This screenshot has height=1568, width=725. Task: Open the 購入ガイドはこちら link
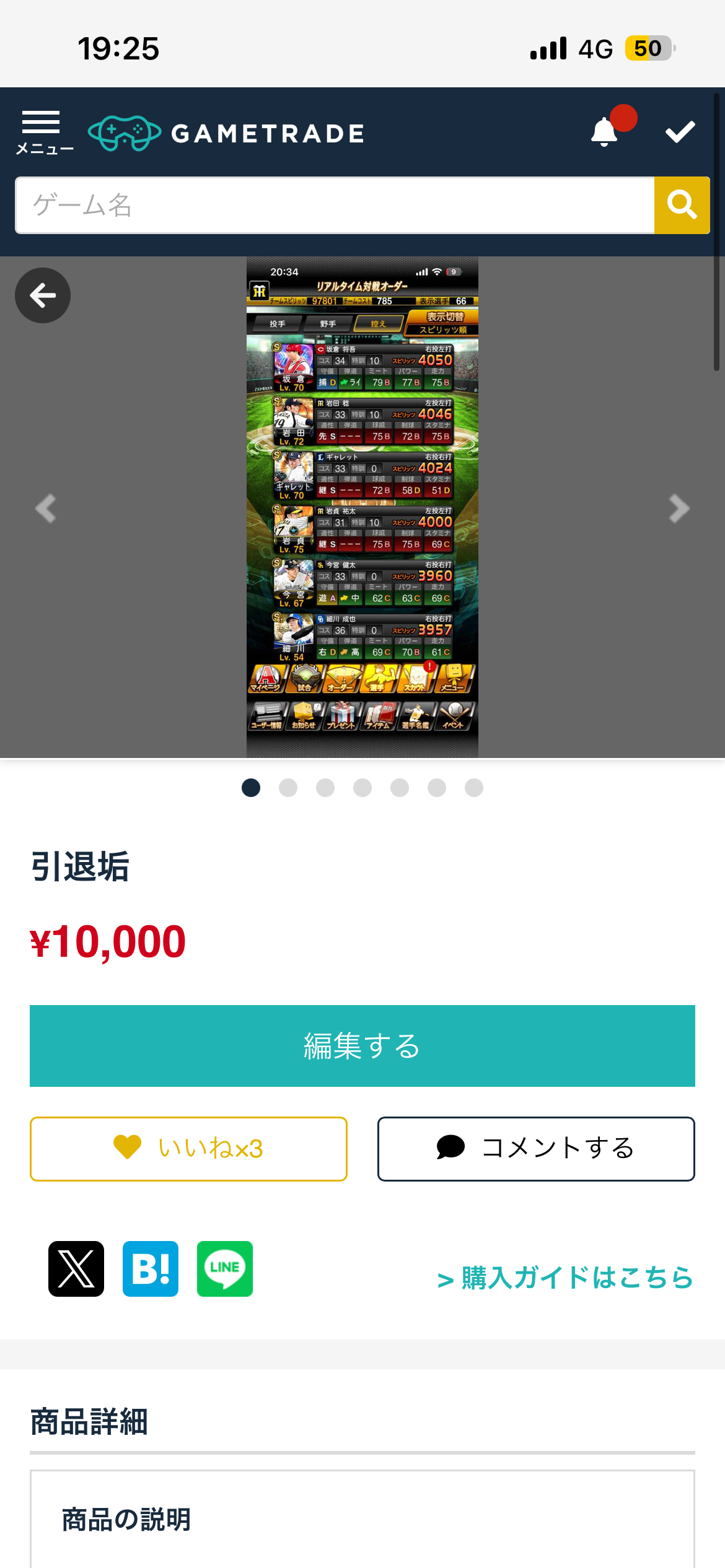565,1278
